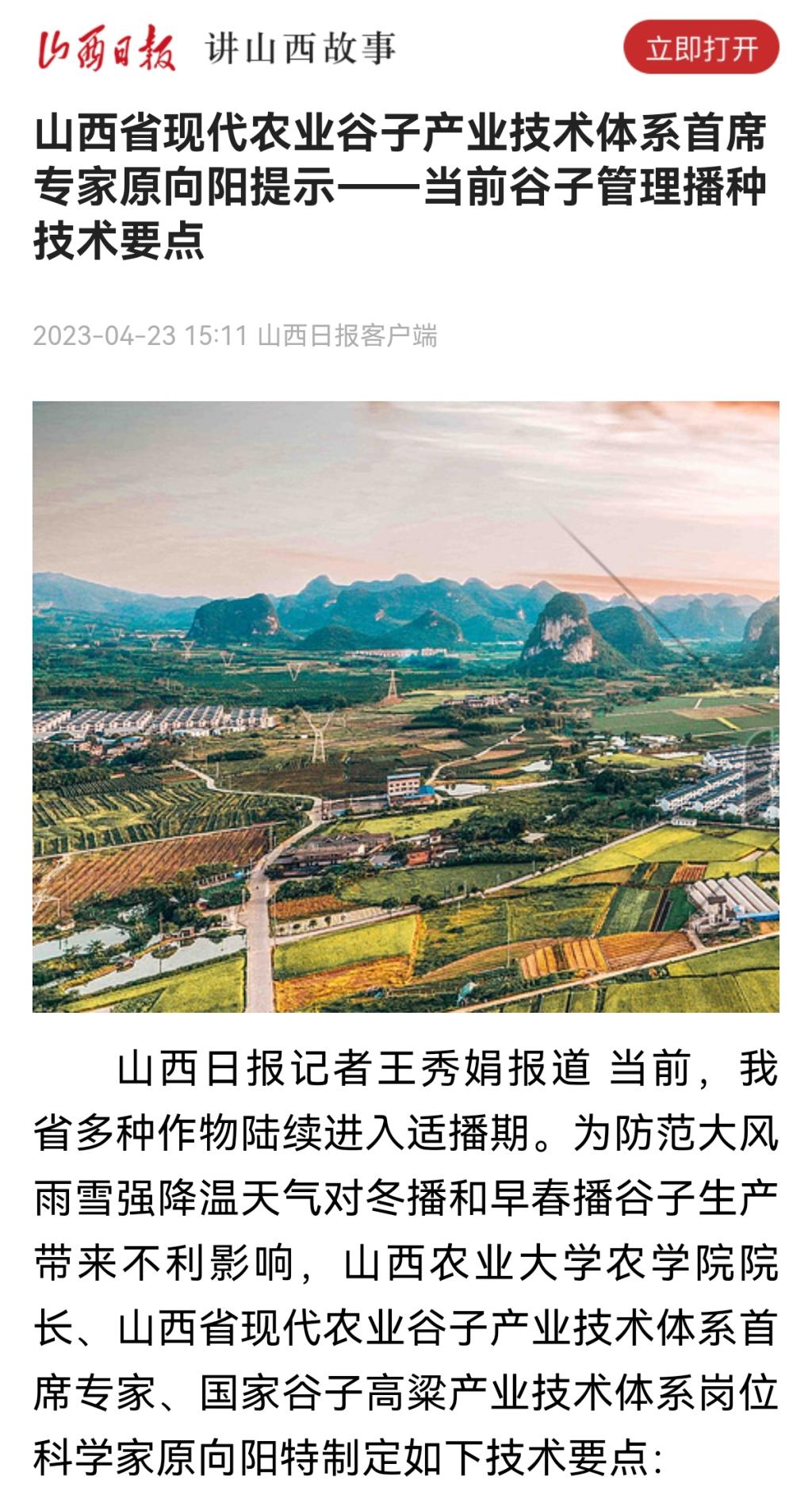Tap the 立即打开 button

point(701,48)
